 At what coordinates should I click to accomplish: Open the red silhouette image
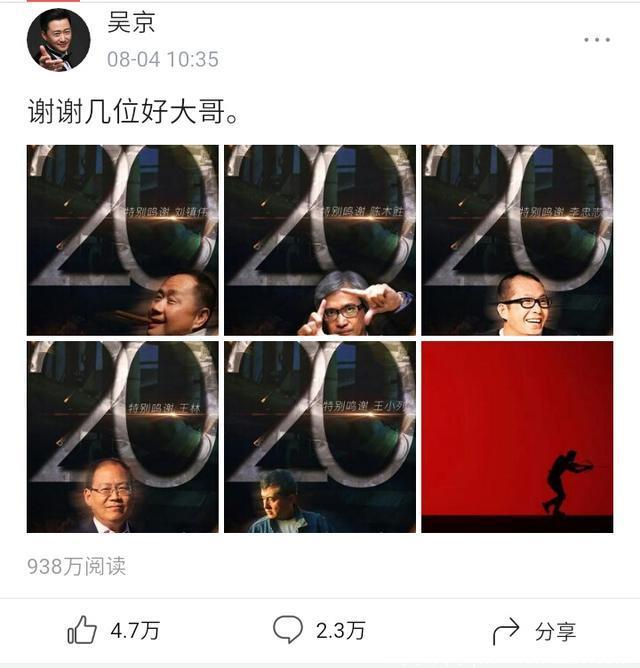click(x=517, y=437)
